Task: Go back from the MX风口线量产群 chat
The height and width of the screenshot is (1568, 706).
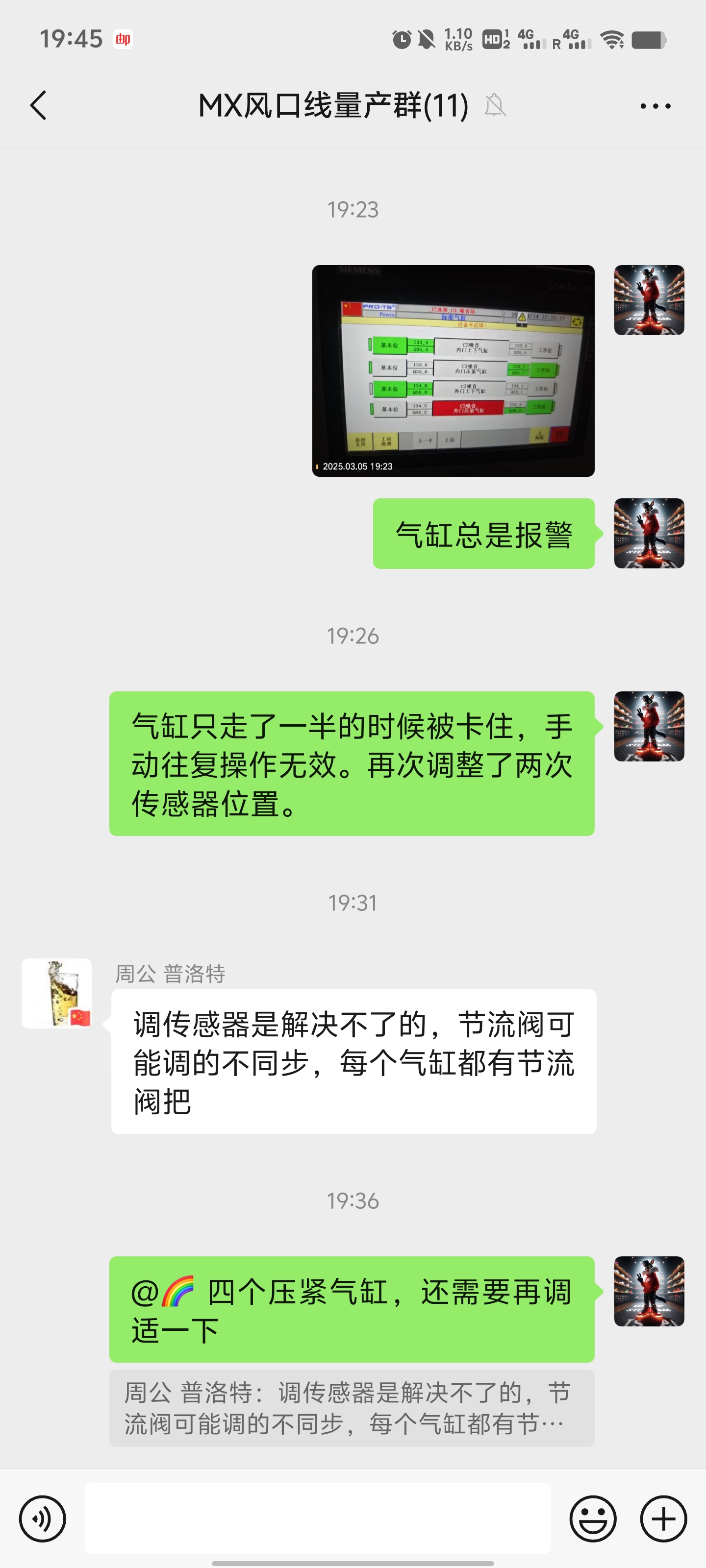Action: [x=38, y=105]
